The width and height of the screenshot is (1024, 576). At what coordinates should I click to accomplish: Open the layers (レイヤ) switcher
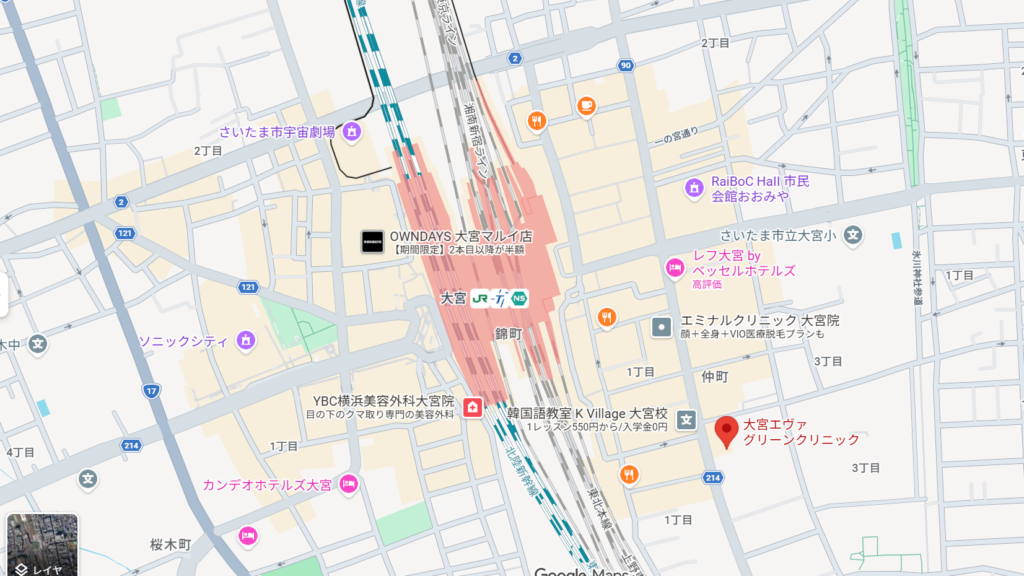(x=42, y=544)
